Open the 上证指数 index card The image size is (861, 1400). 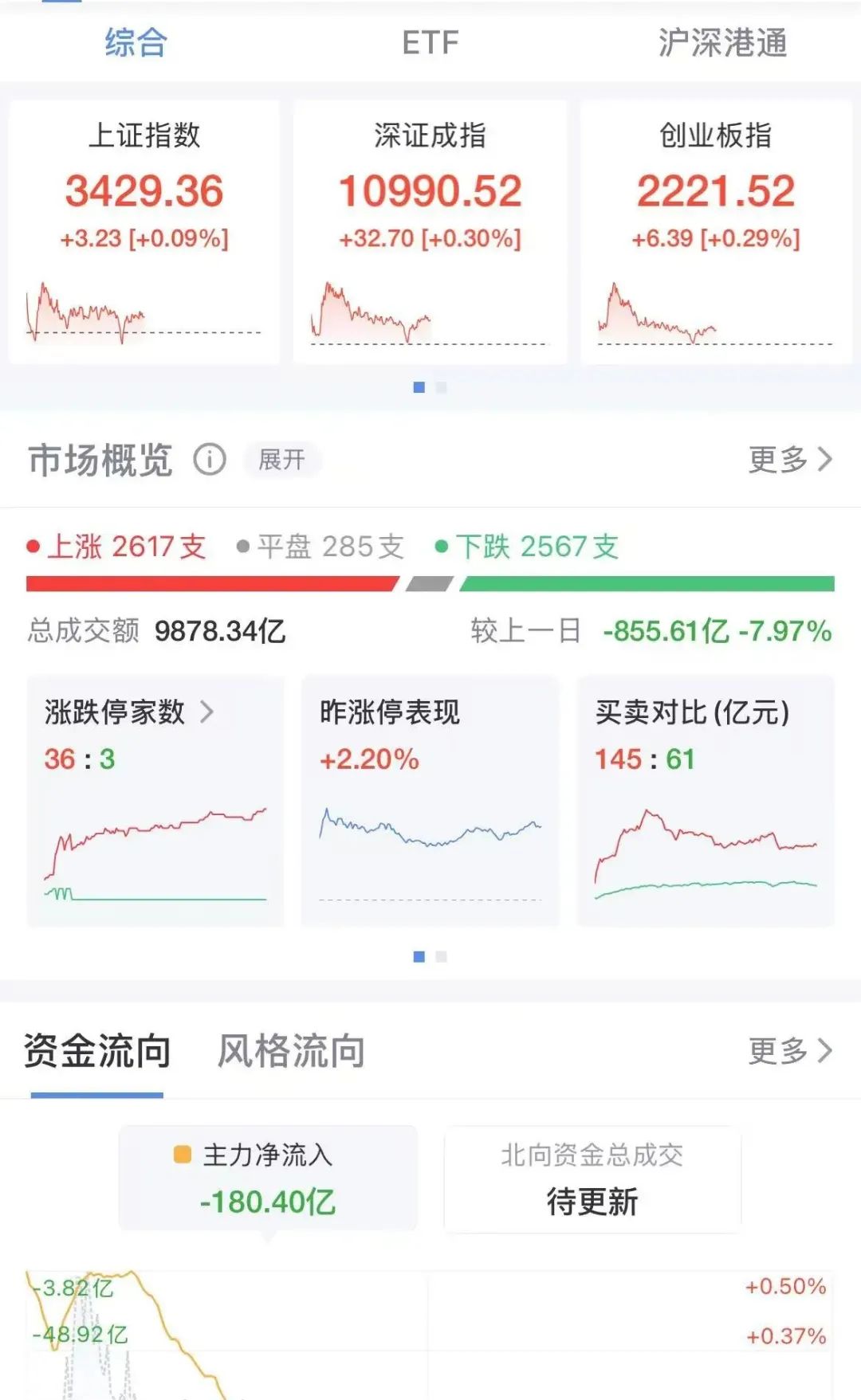pos(144,231)
